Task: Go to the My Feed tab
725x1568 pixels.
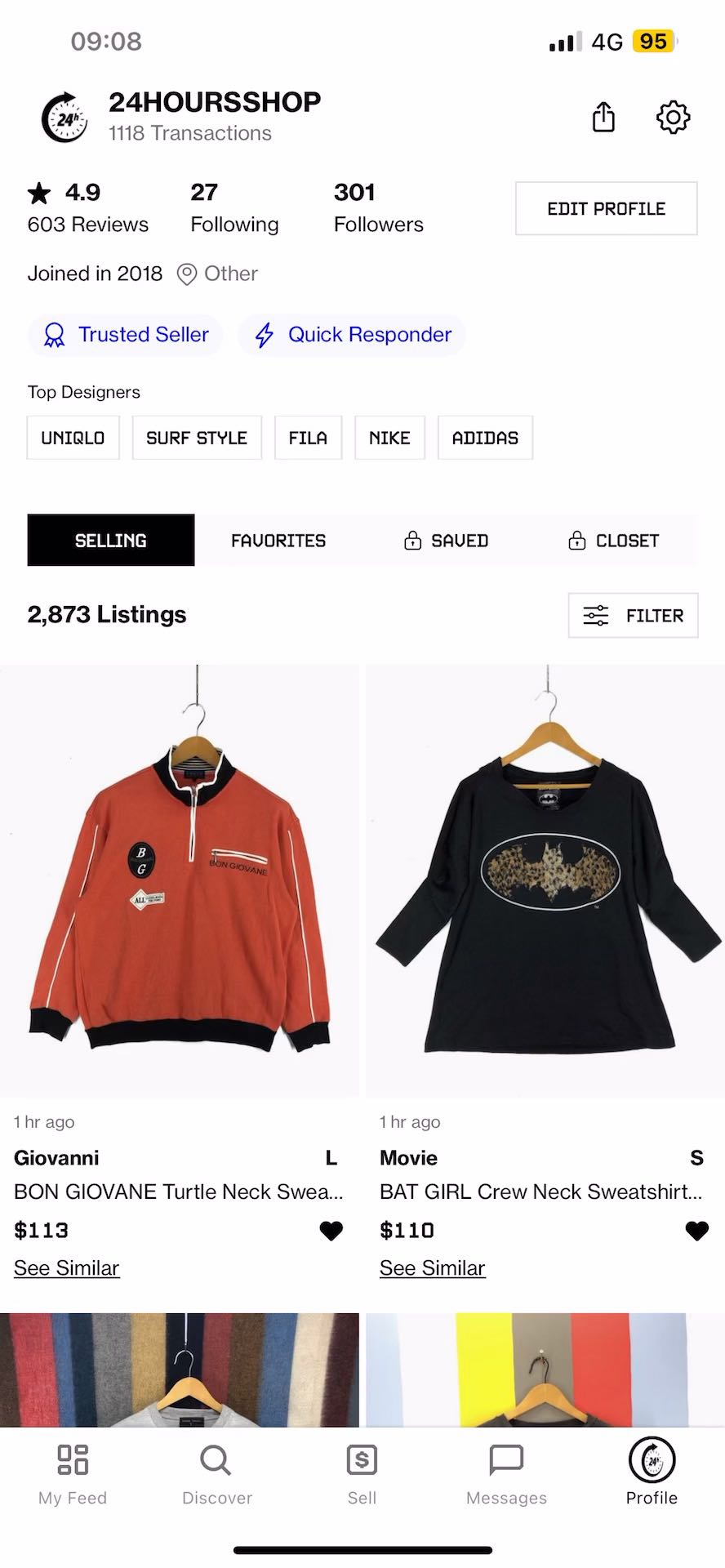Action: [73, 1474]
